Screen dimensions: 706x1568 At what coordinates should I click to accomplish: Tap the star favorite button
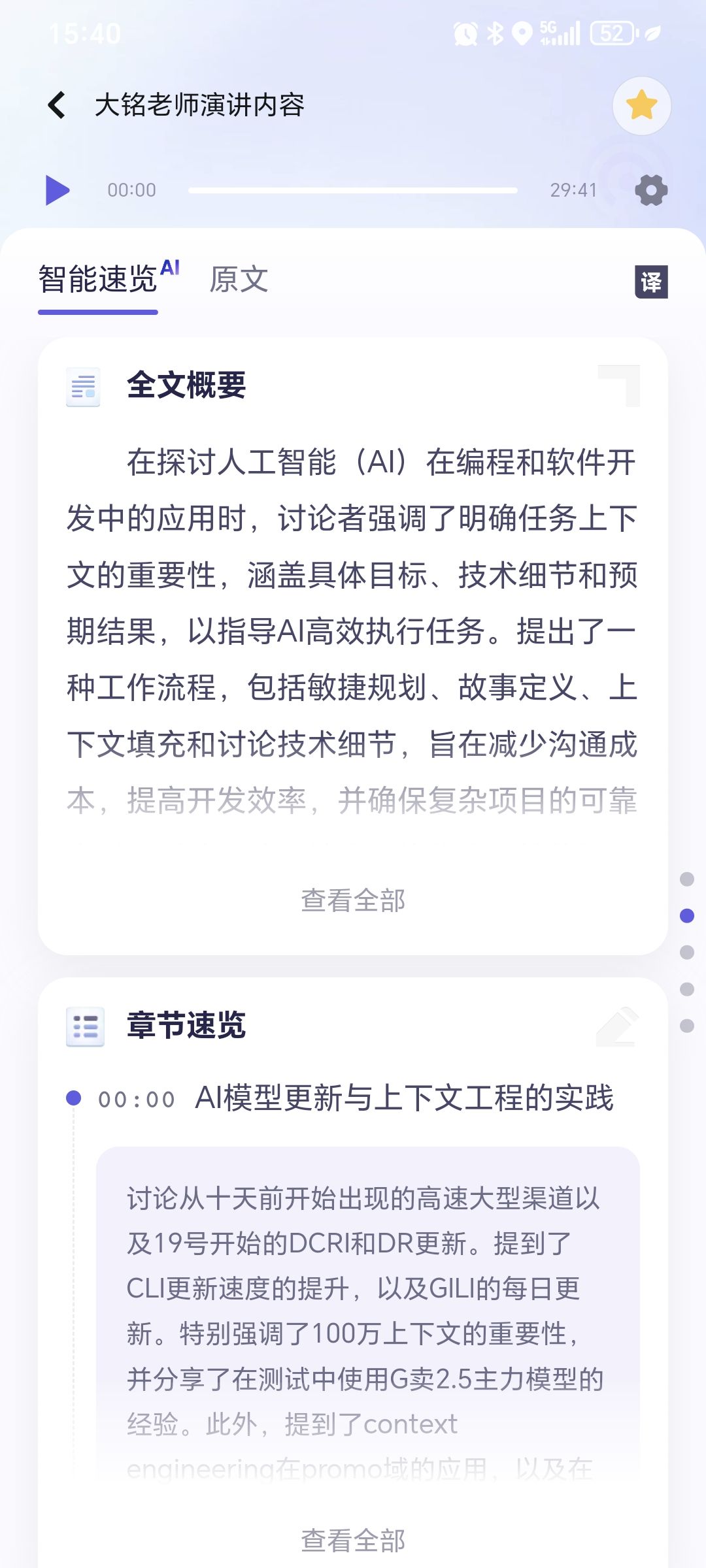(641, 106)
